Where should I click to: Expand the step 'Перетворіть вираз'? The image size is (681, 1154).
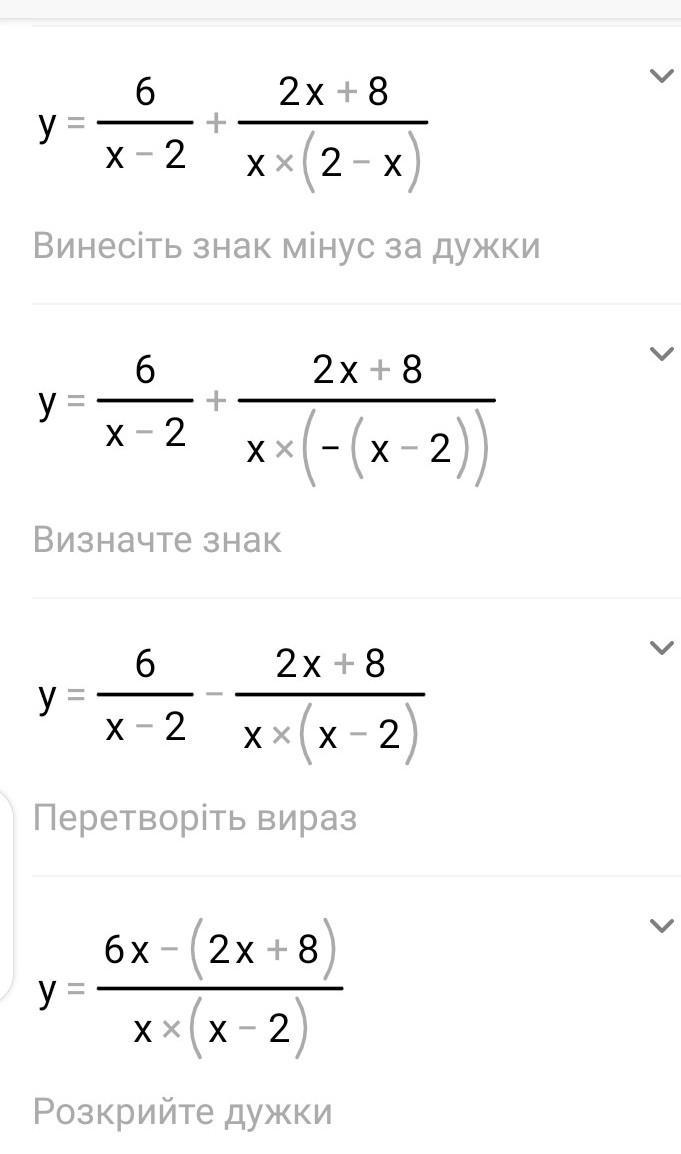pyautogui.click(x=661, y=647)
